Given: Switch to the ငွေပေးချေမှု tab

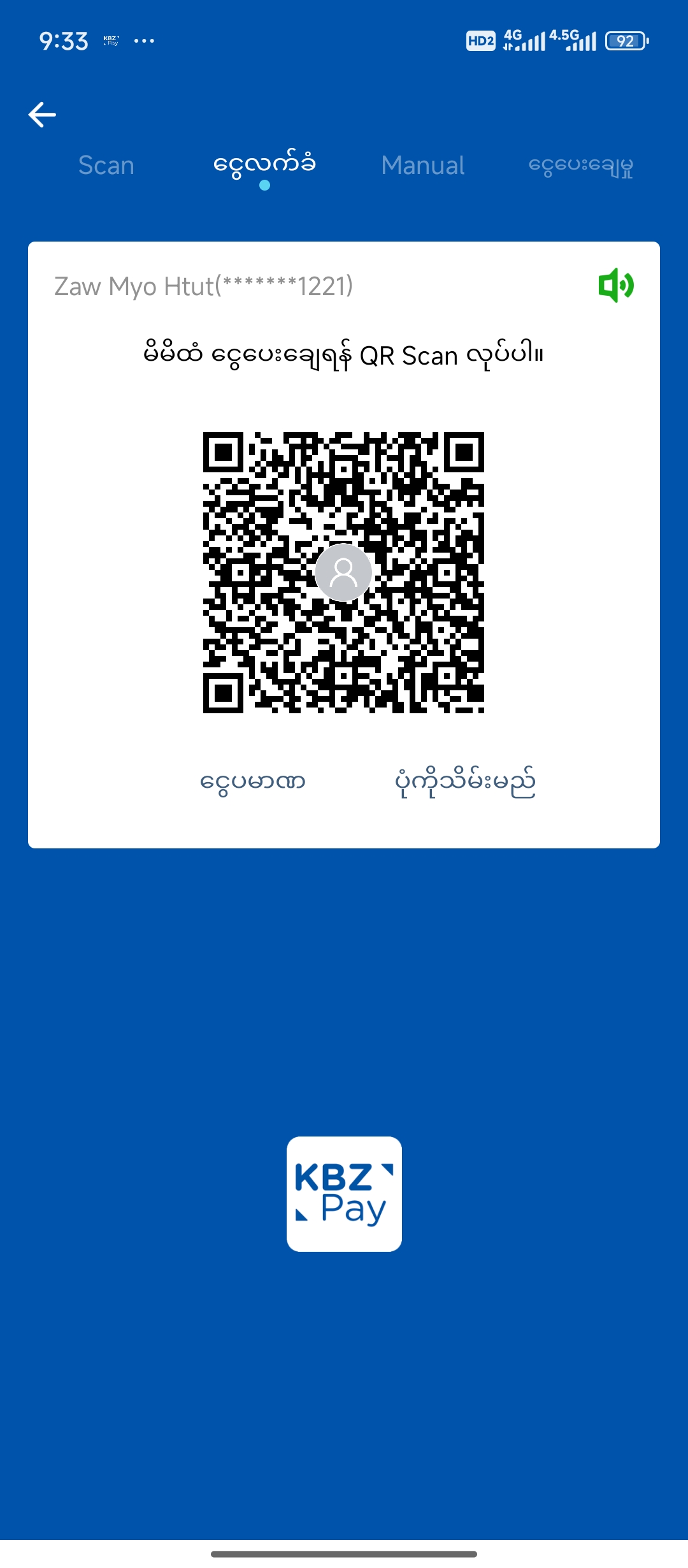Looking at the screenshot, I should pos(580,166).
